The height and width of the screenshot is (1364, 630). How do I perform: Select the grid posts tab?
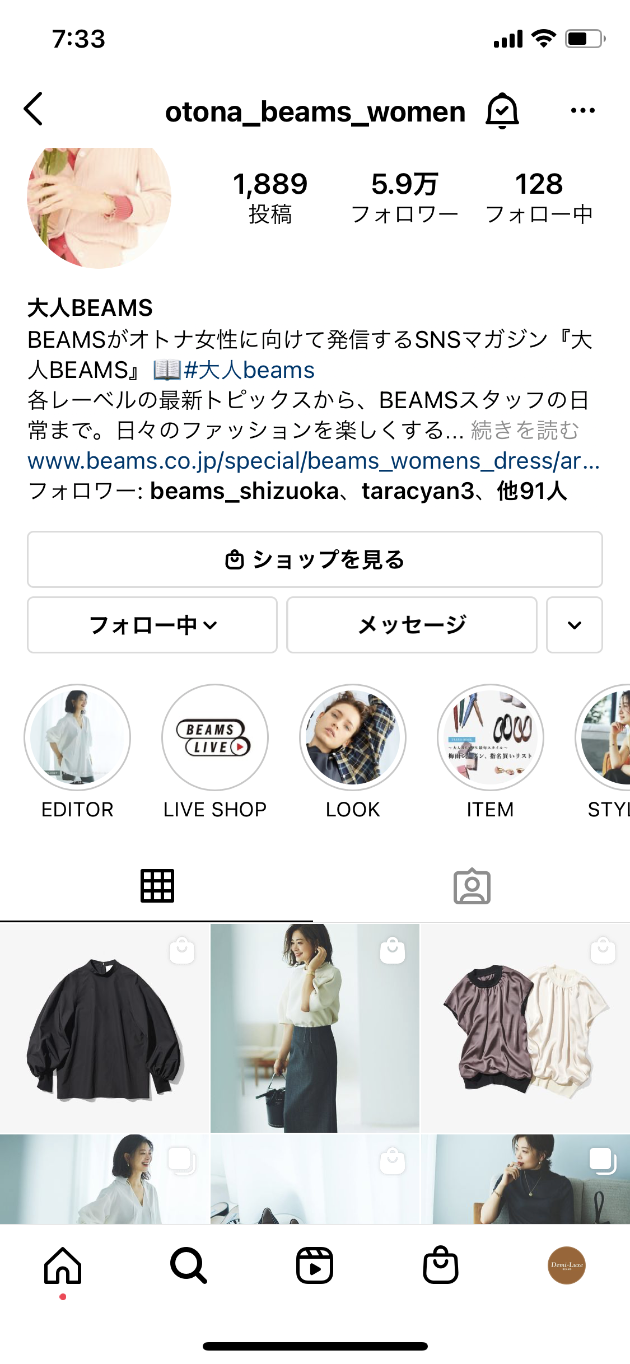[x=157, y=886]
